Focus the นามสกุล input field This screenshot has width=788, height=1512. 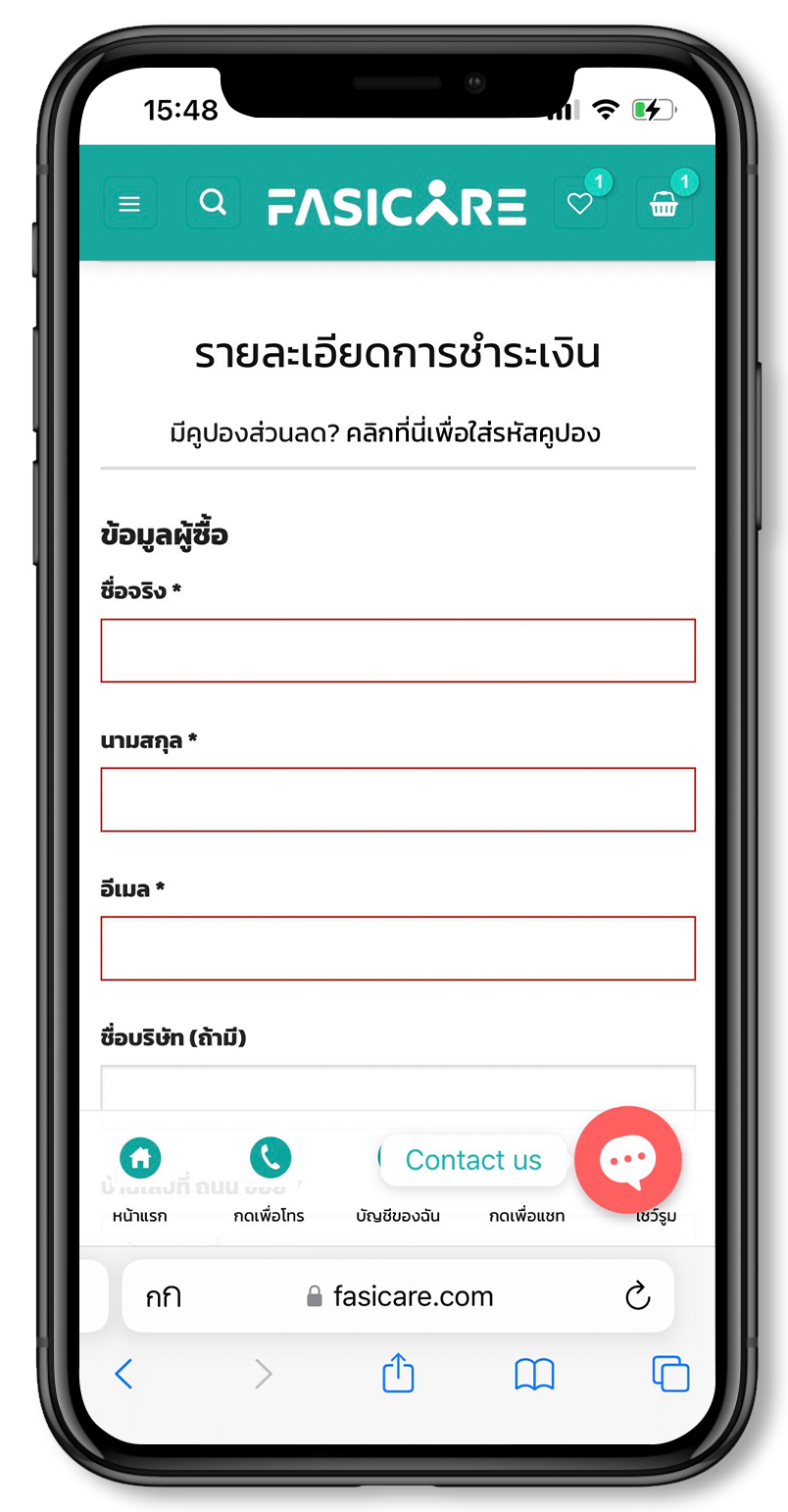coord(397,799)
